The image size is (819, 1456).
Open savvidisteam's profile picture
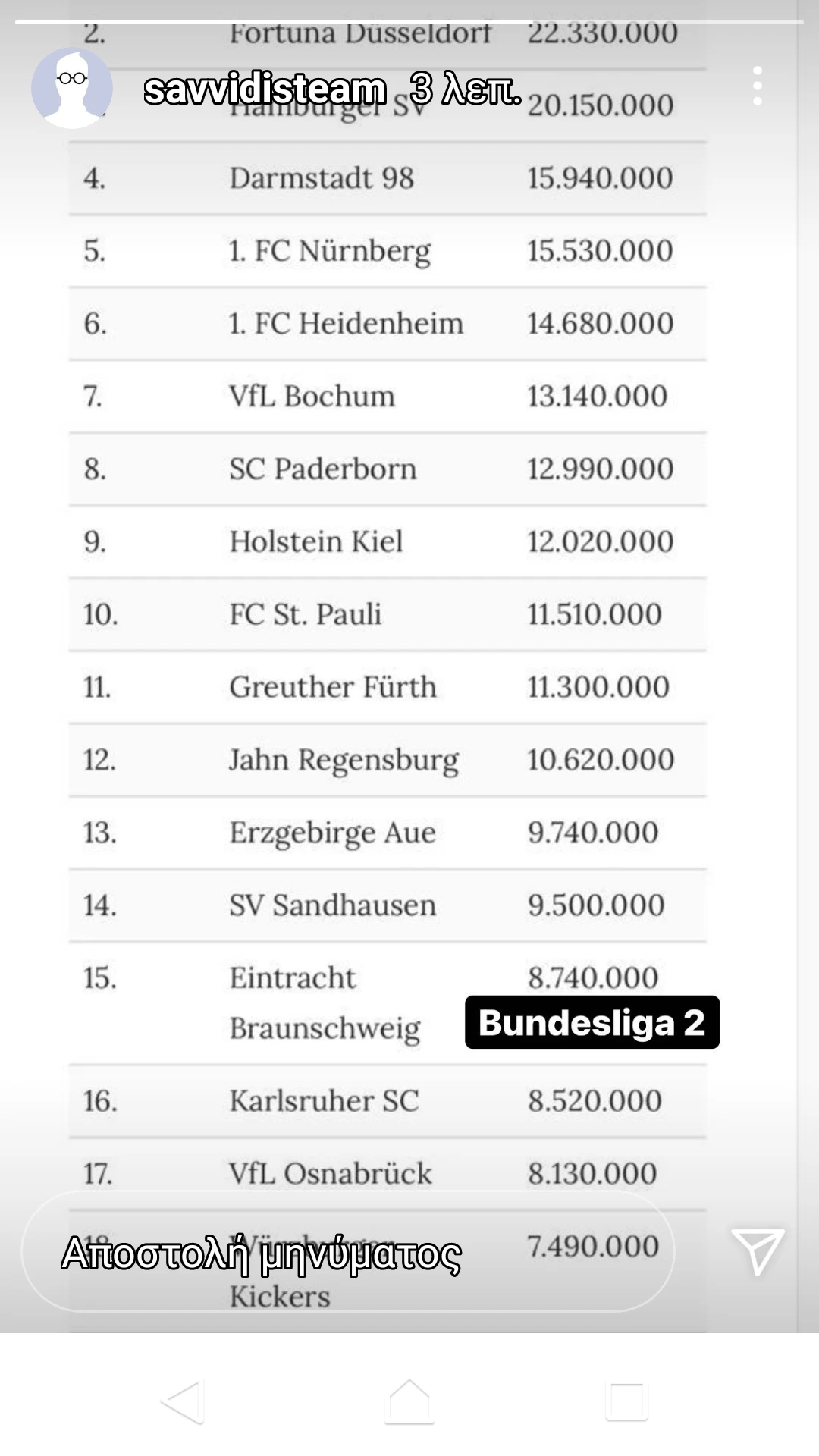[x=72, y=88]
